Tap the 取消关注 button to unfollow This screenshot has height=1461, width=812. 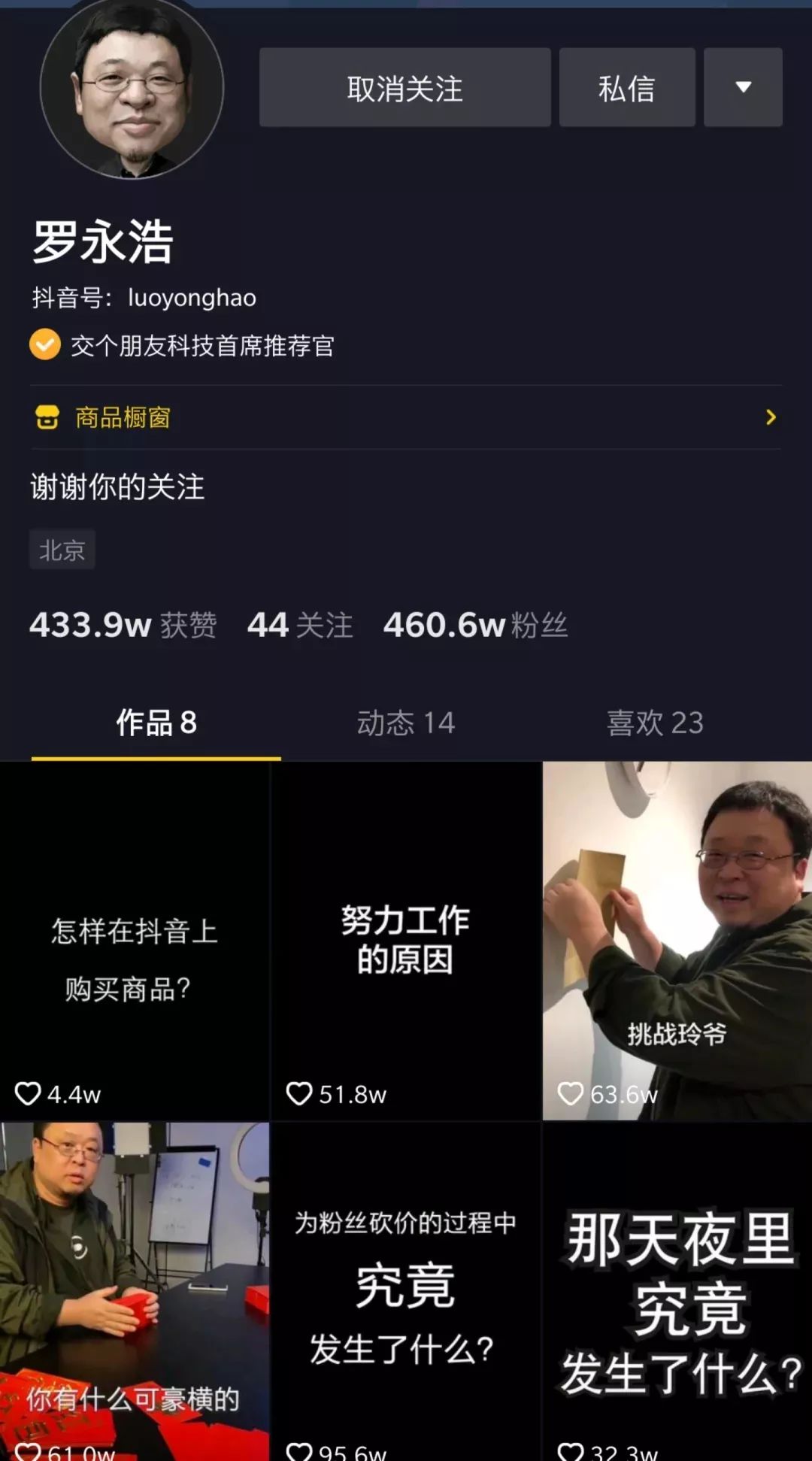[x=404, y=87]
